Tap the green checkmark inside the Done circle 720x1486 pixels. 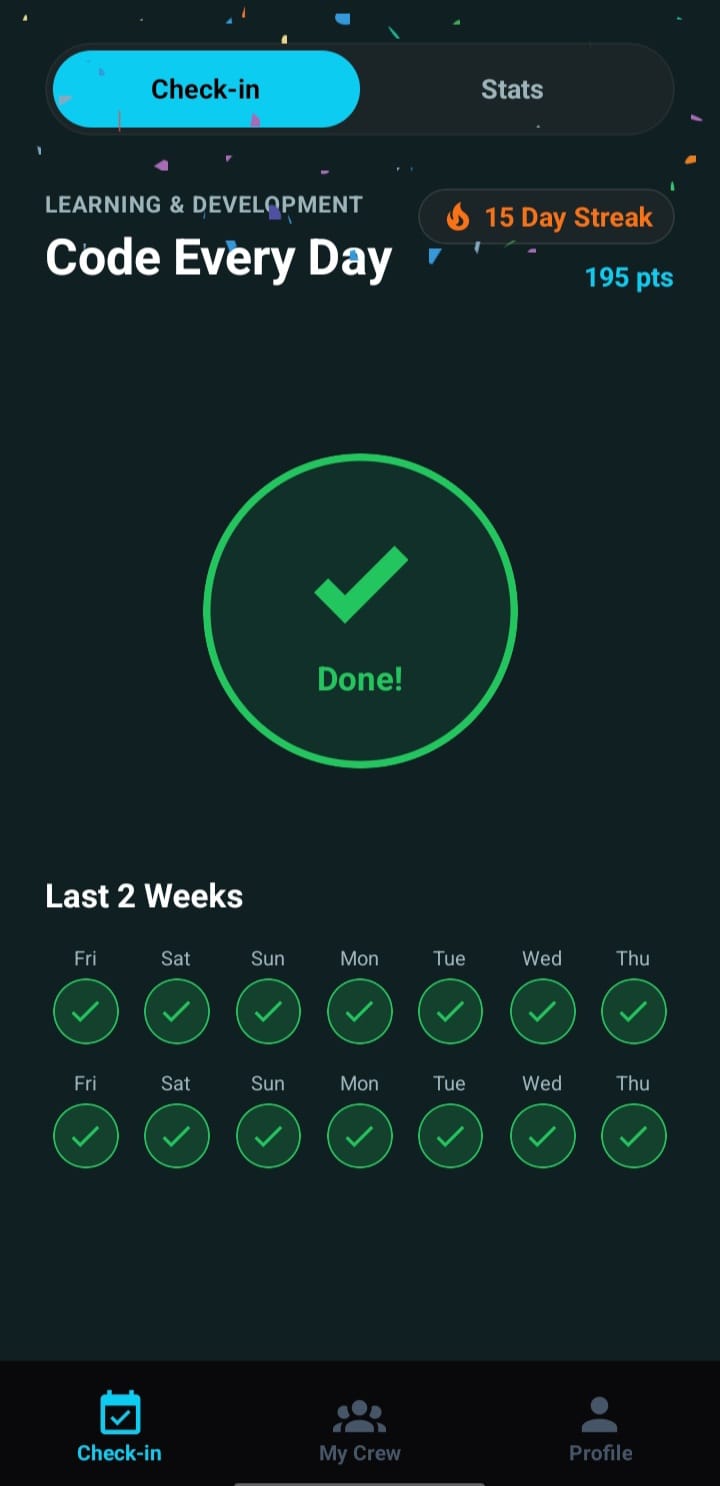click(359, 585)
